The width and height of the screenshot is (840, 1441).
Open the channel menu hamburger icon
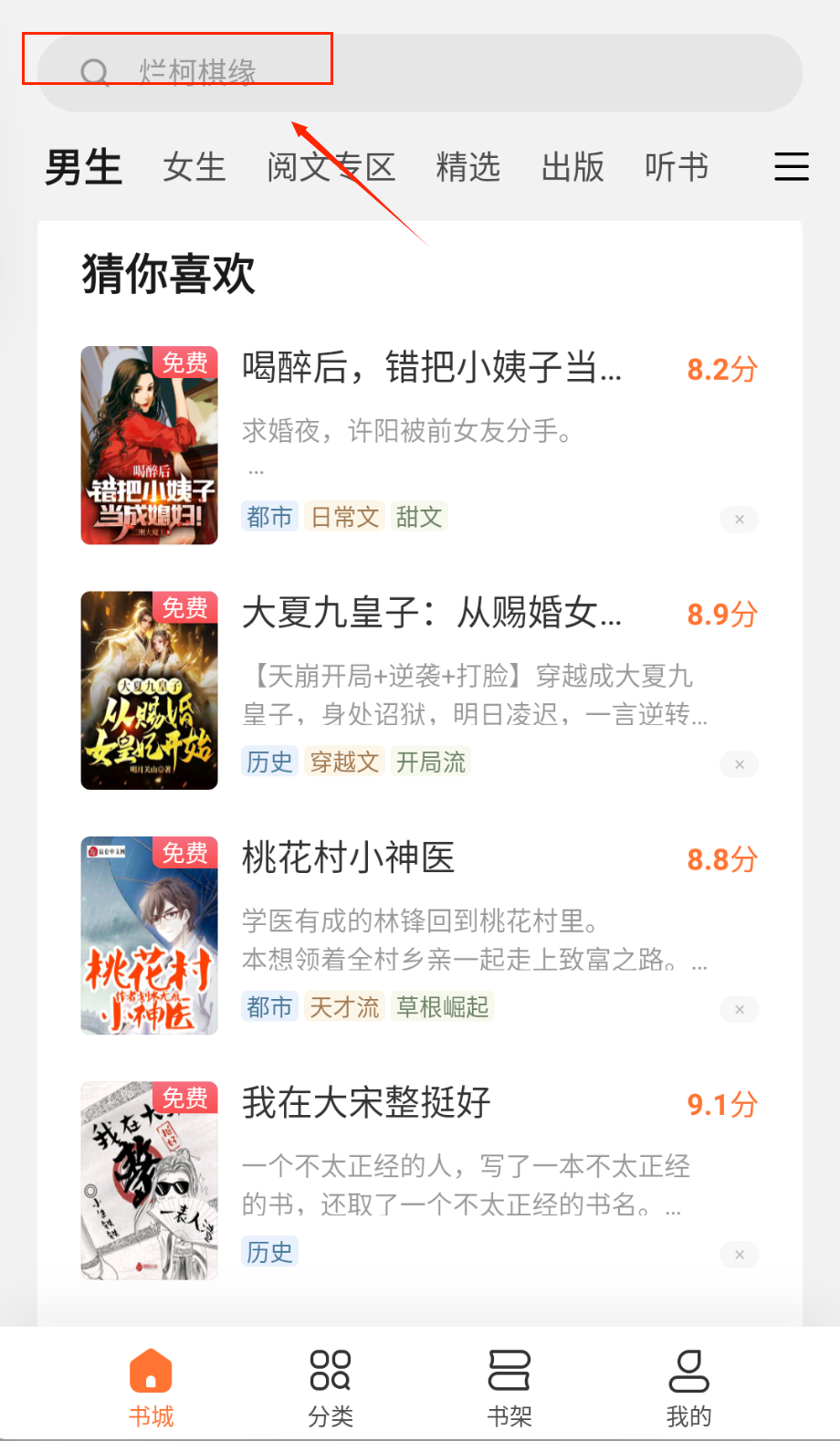(791, 167)
